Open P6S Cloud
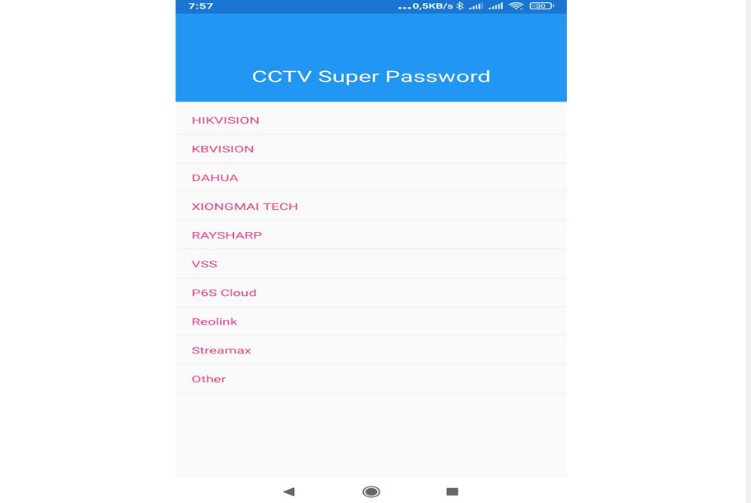The height and width of the screenshot is (503, 751). coord(224,293)
